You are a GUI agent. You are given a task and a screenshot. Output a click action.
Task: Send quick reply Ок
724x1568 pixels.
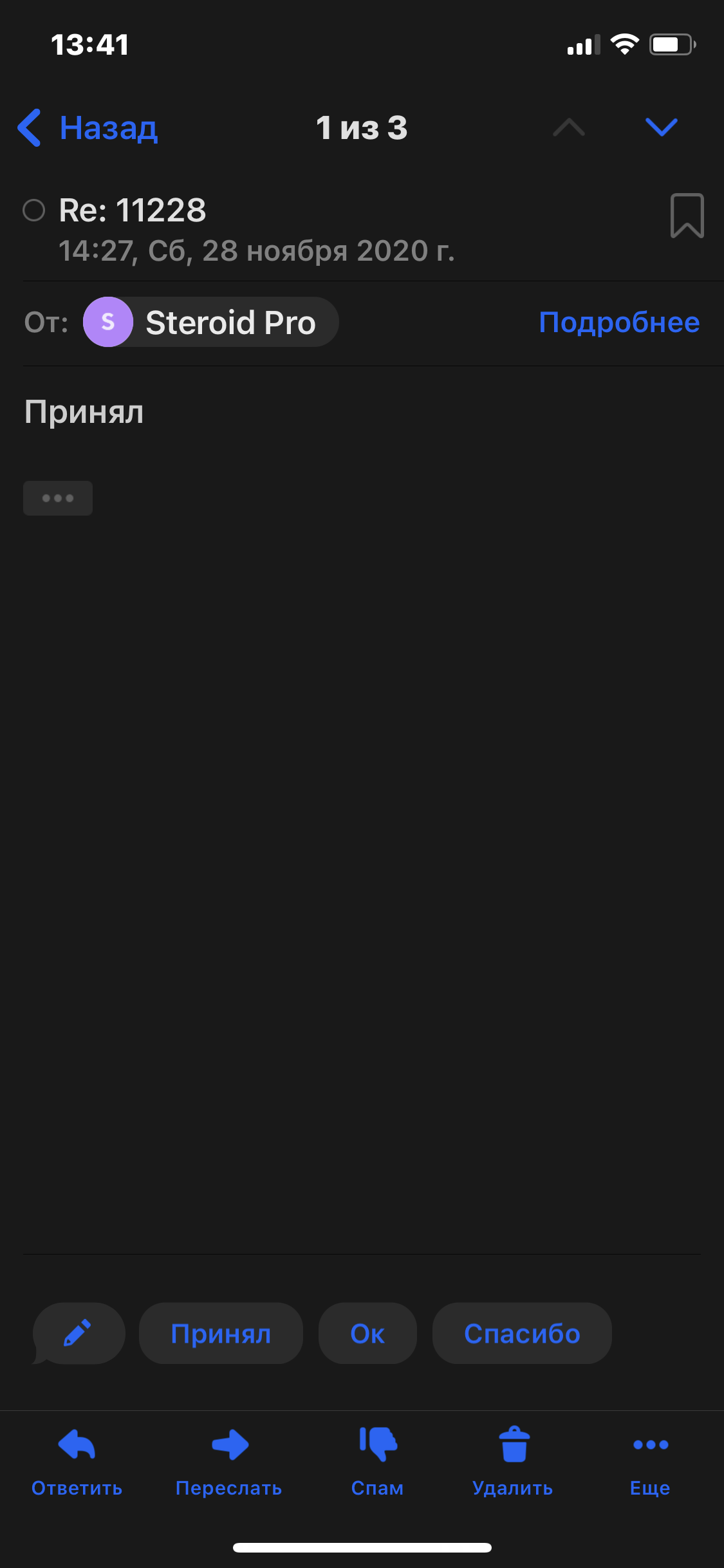coord(367,1333)
